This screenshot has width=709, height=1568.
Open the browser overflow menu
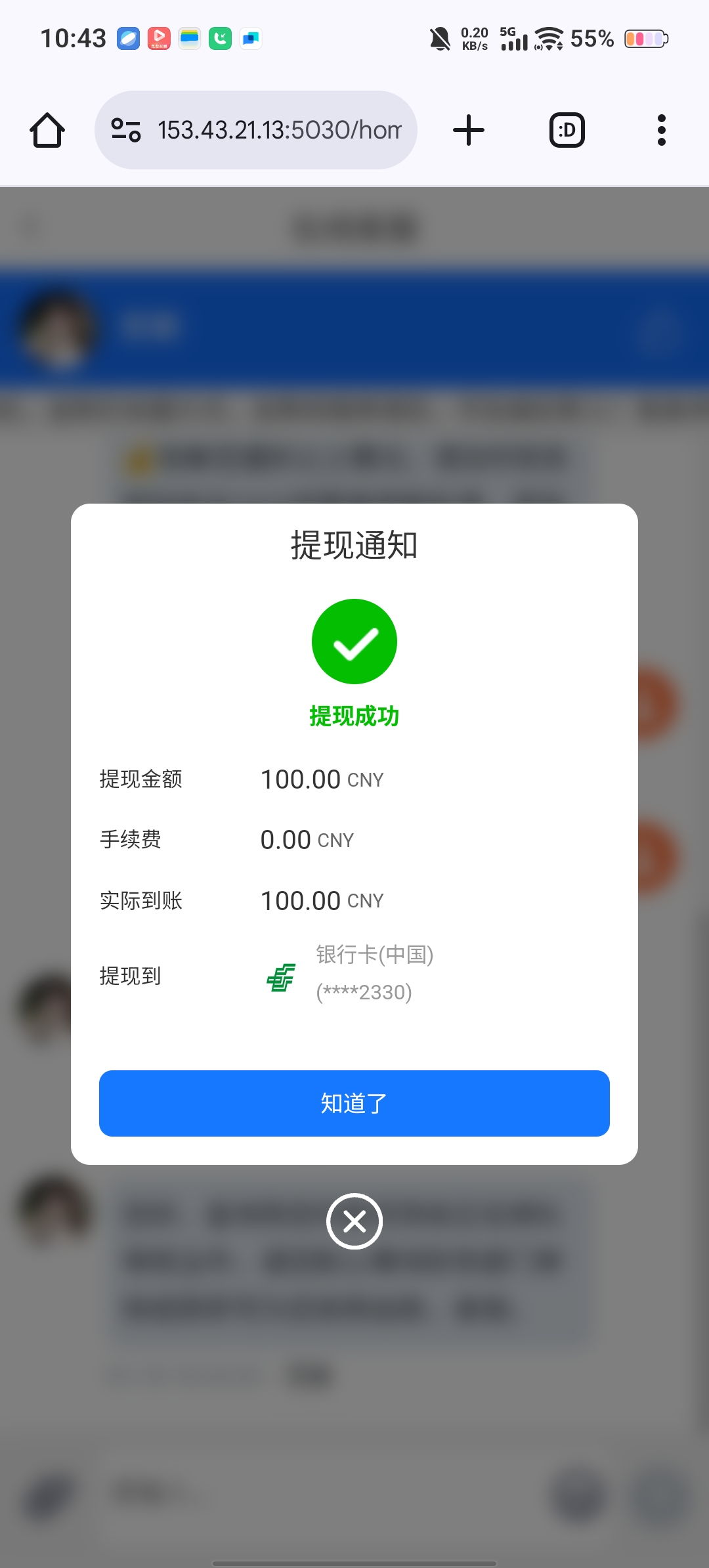coord(662,130)
